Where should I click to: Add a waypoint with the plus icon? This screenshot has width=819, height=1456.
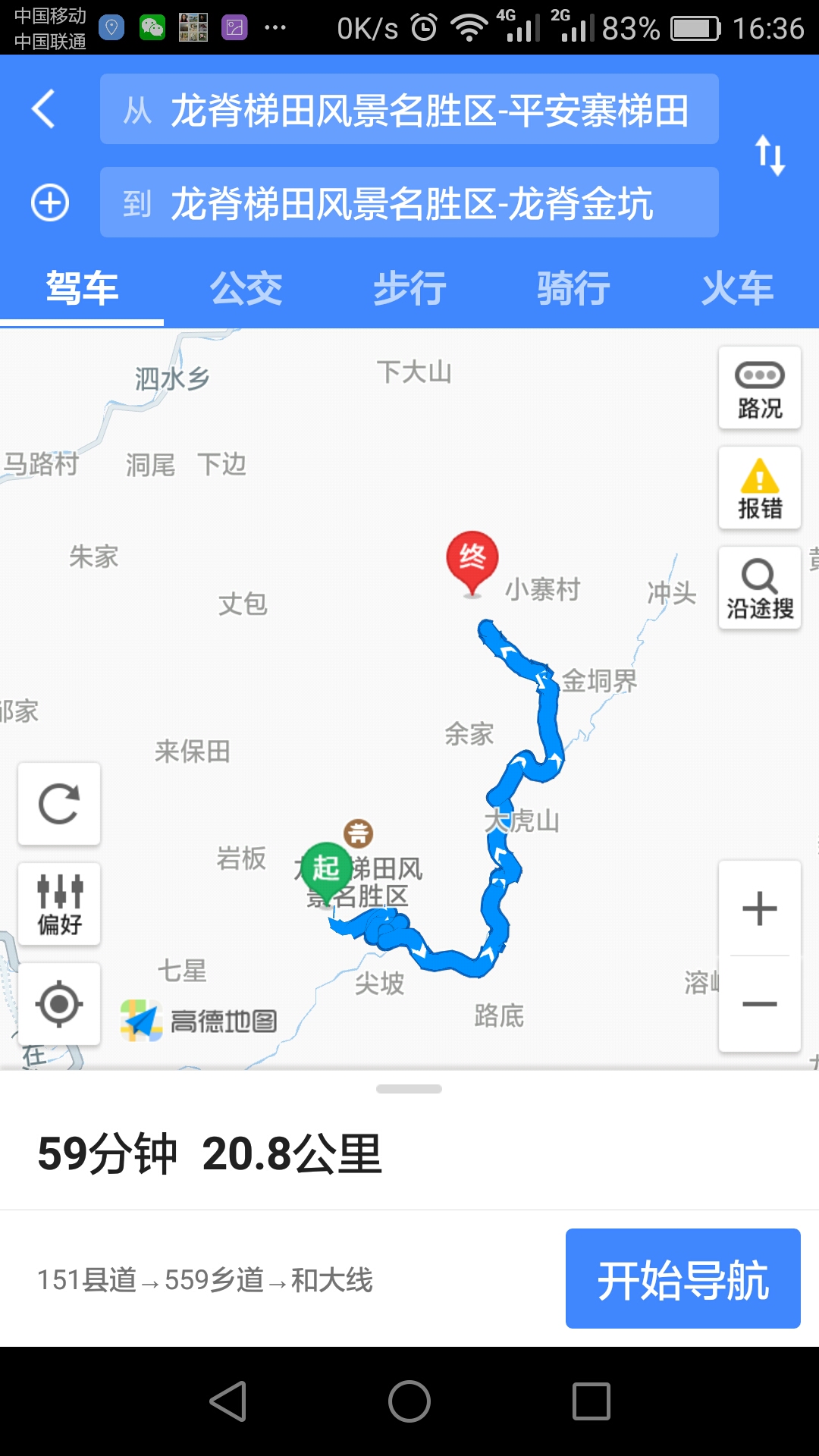[50, 202]
